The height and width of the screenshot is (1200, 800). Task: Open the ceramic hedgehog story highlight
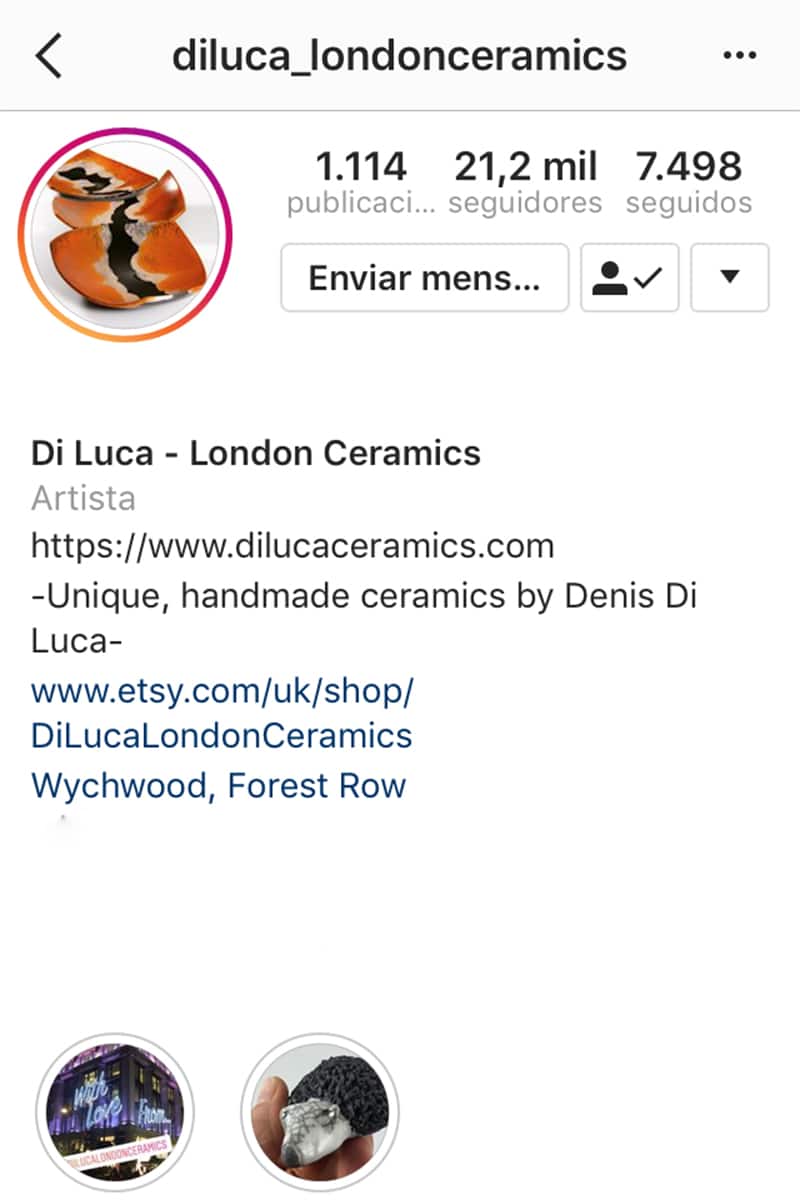point(320,1111)
